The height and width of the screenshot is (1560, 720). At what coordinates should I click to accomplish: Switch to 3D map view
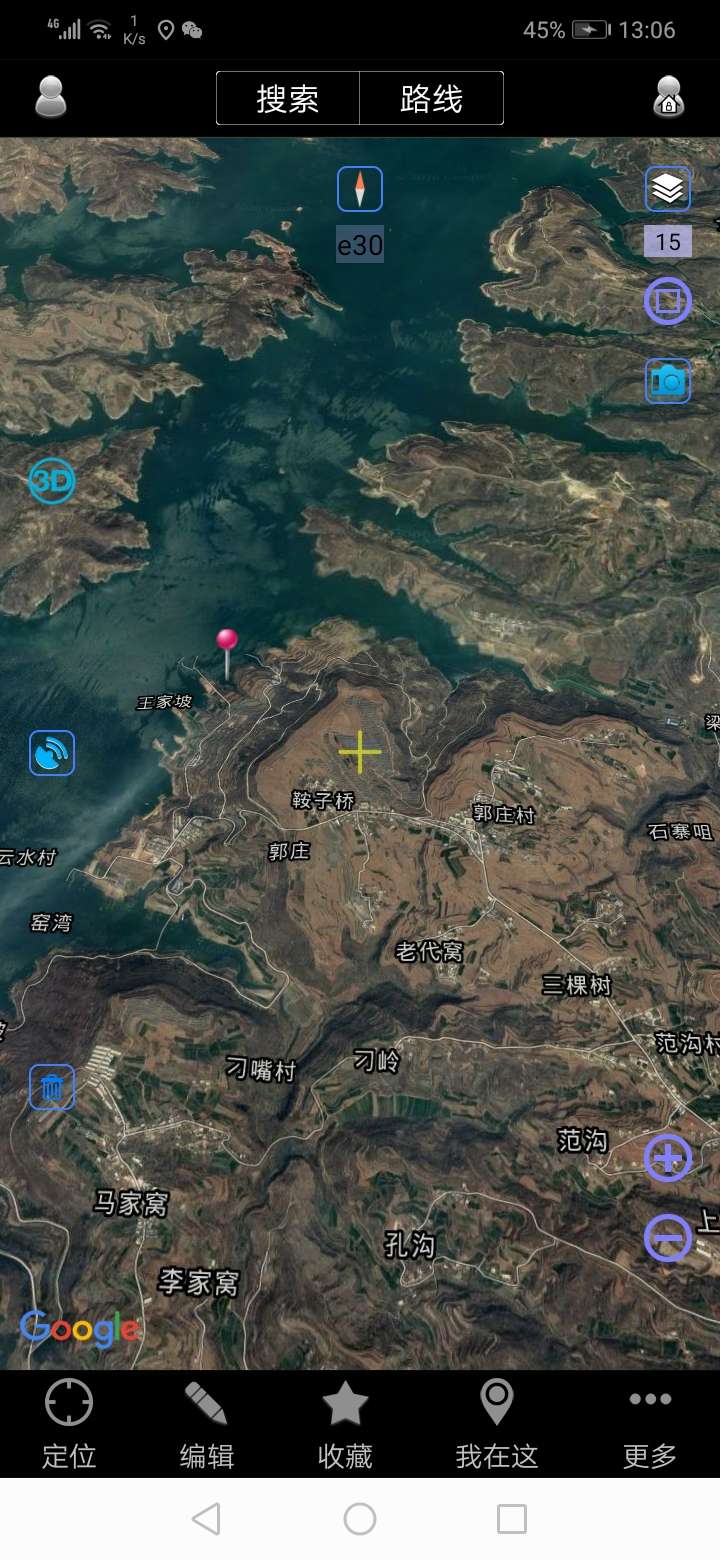tap(52, 483)
